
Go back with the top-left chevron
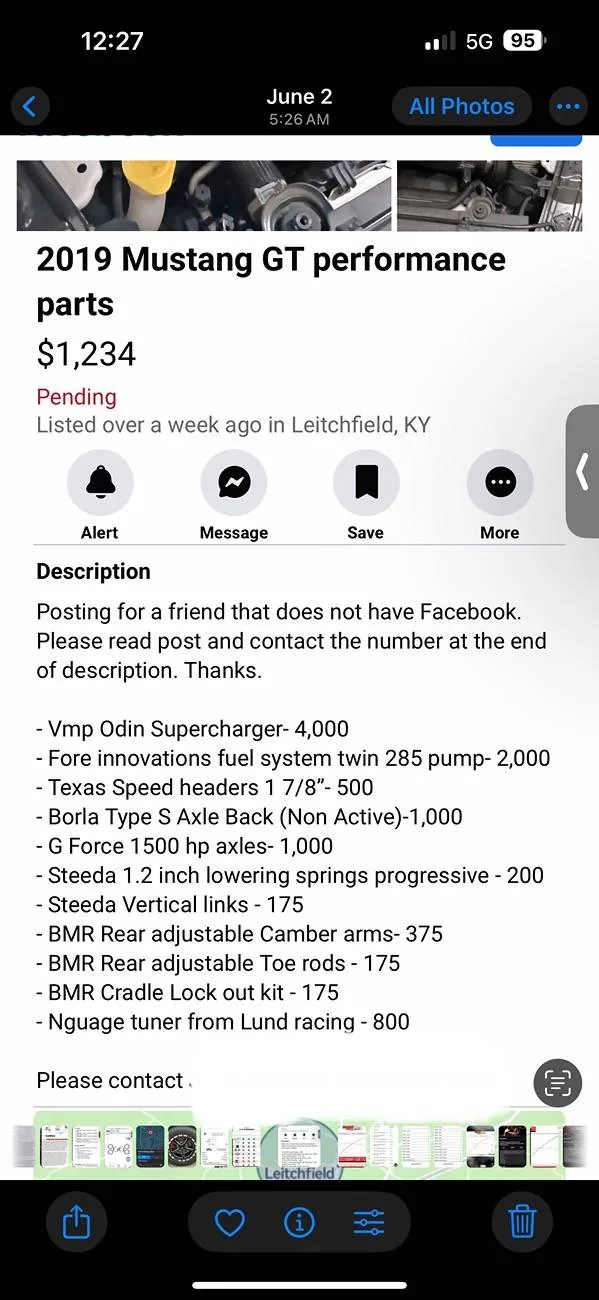point(30,107)
